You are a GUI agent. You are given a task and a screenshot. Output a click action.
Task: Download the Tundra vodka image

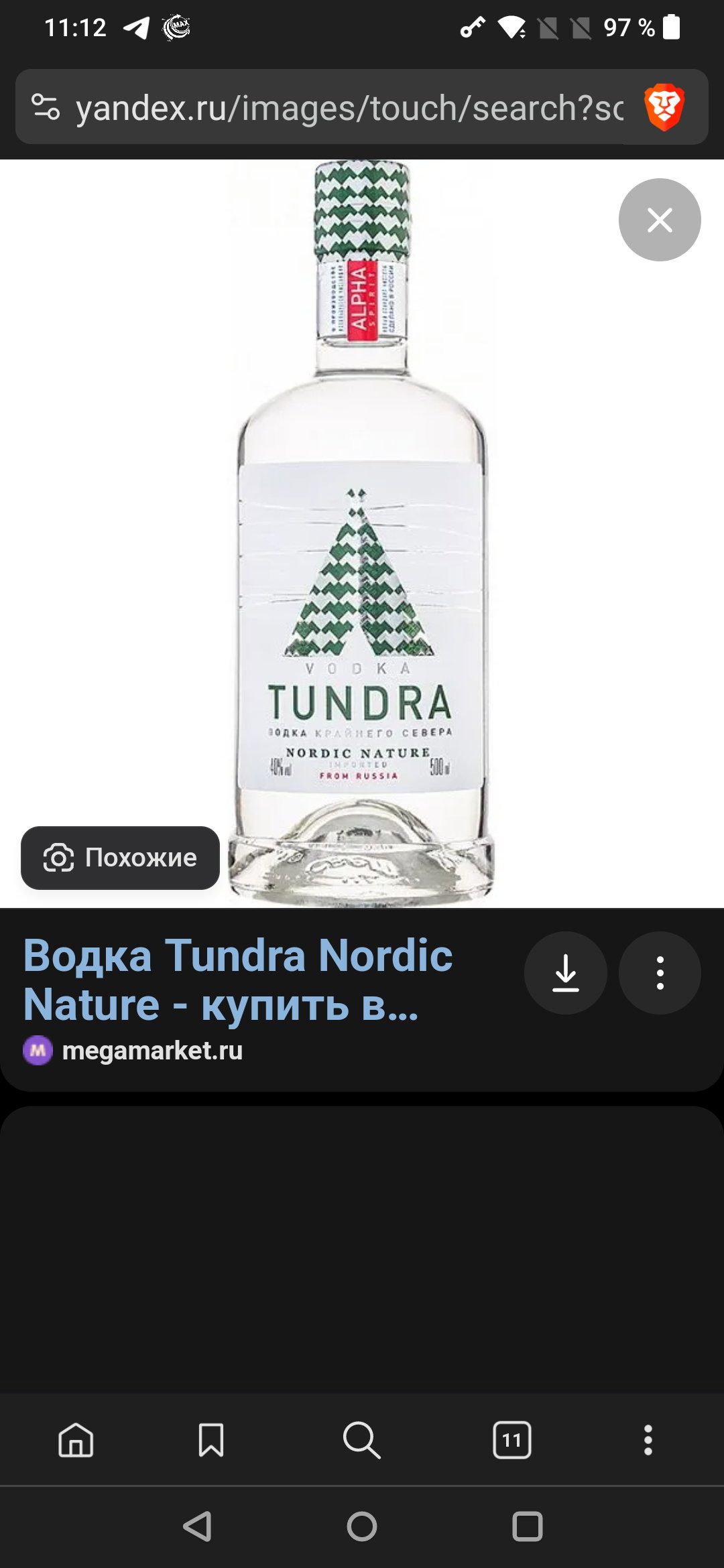pyautogui.click(x=566, y=973)
